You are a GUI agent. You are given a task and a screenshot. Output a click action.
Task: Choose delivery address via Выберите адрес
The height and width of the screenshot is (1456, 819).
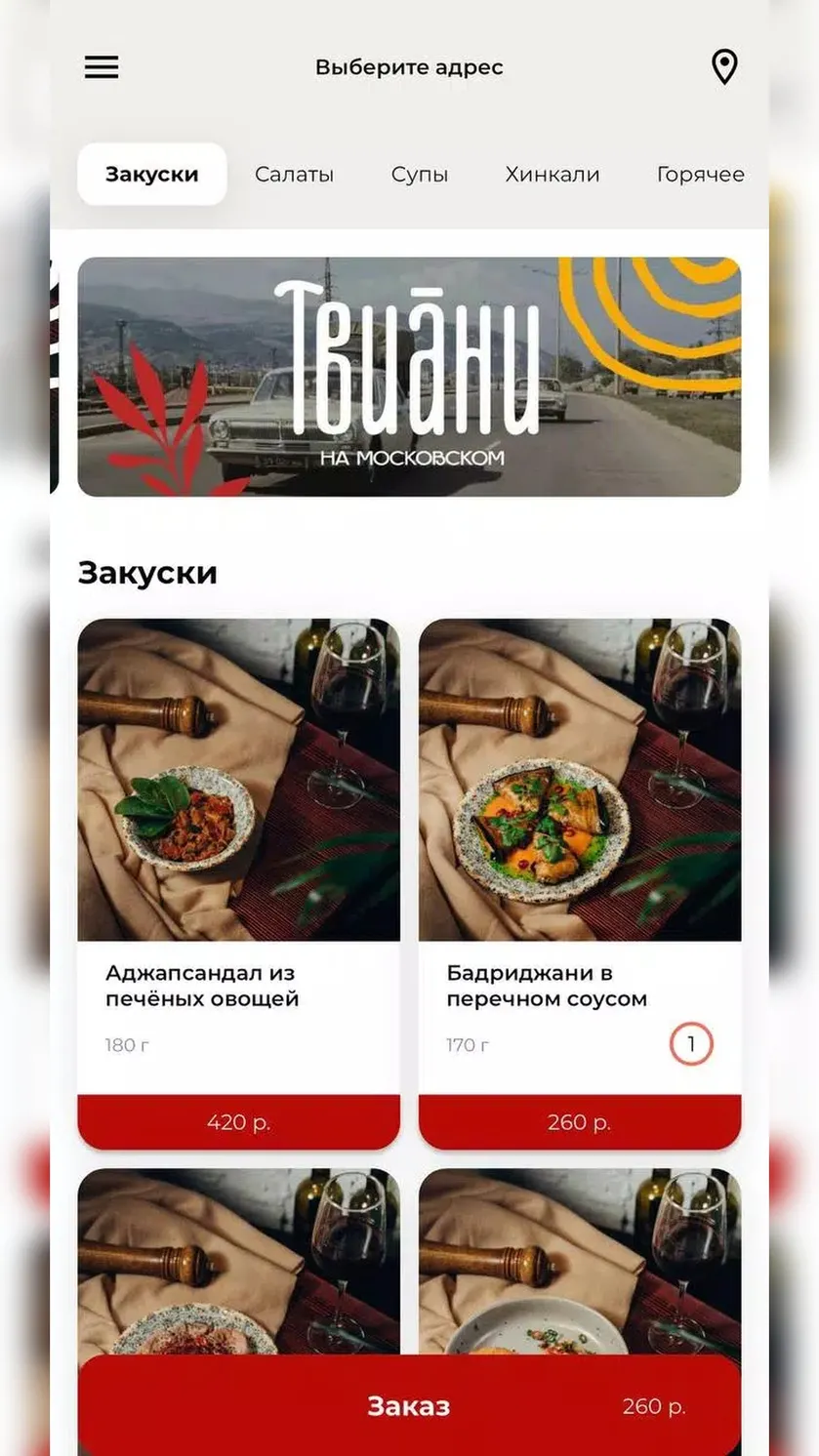click(x=409, y=67)
